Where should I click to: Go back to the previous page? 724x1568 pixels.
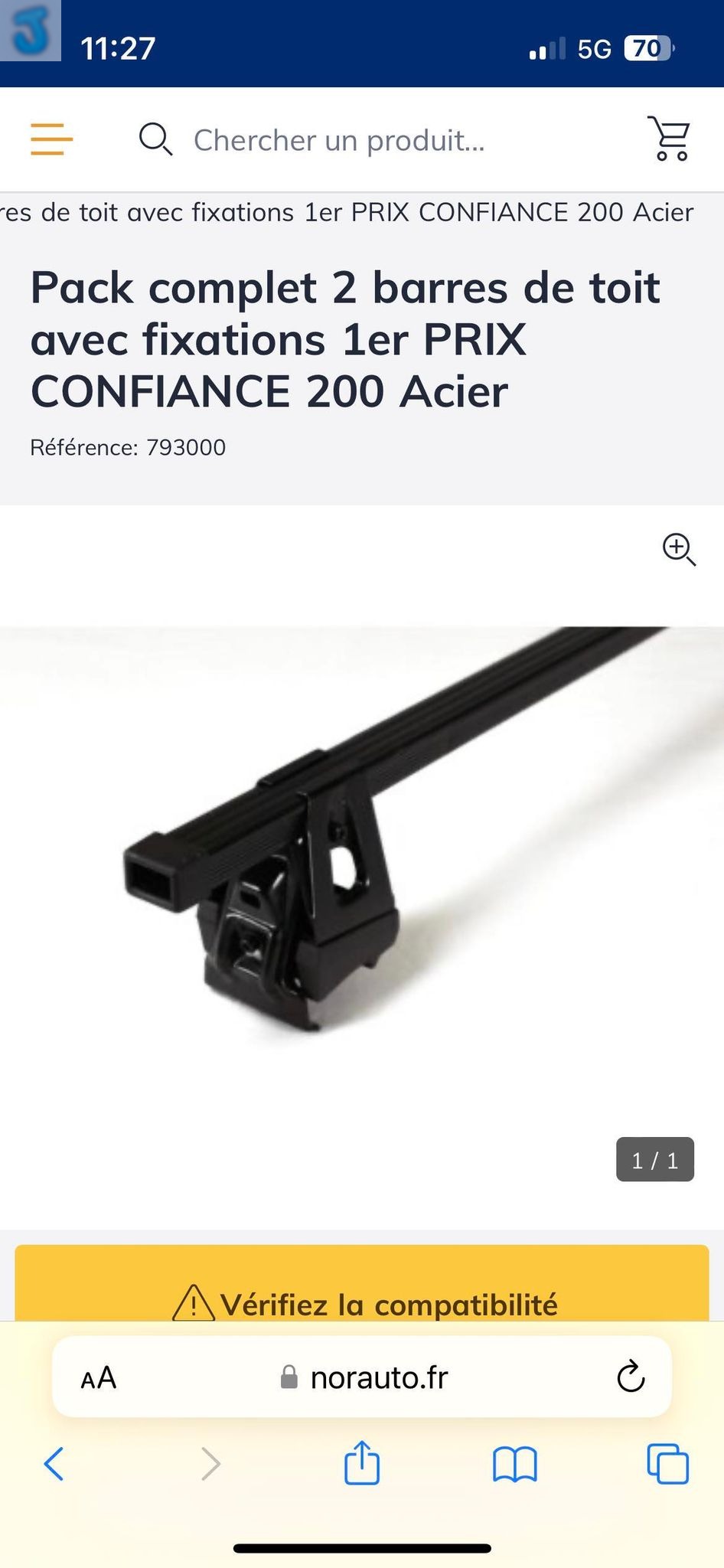[x=54, y=1464]
